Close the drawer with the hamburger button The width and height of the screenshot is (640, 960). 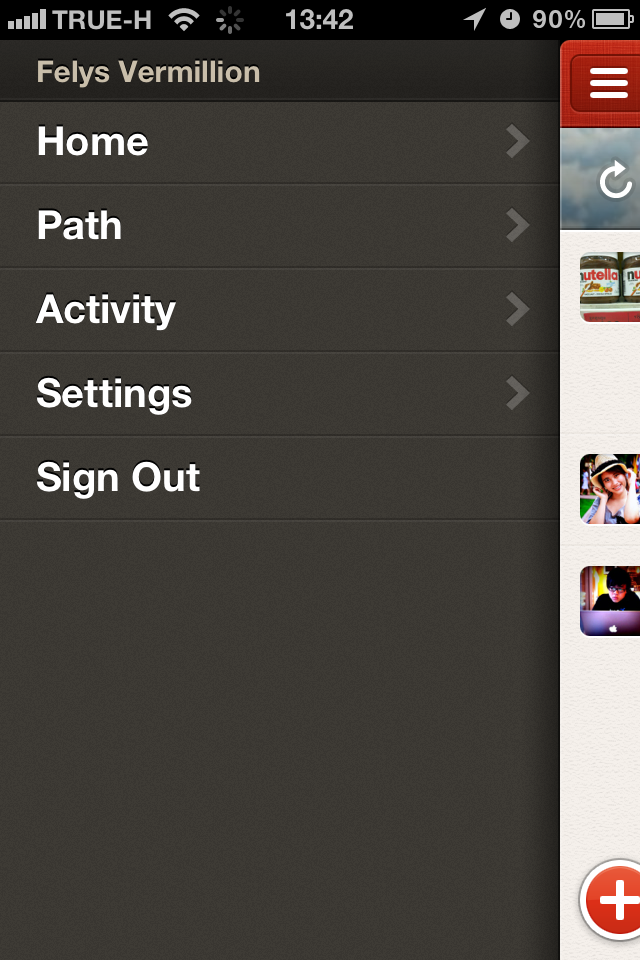607,83
